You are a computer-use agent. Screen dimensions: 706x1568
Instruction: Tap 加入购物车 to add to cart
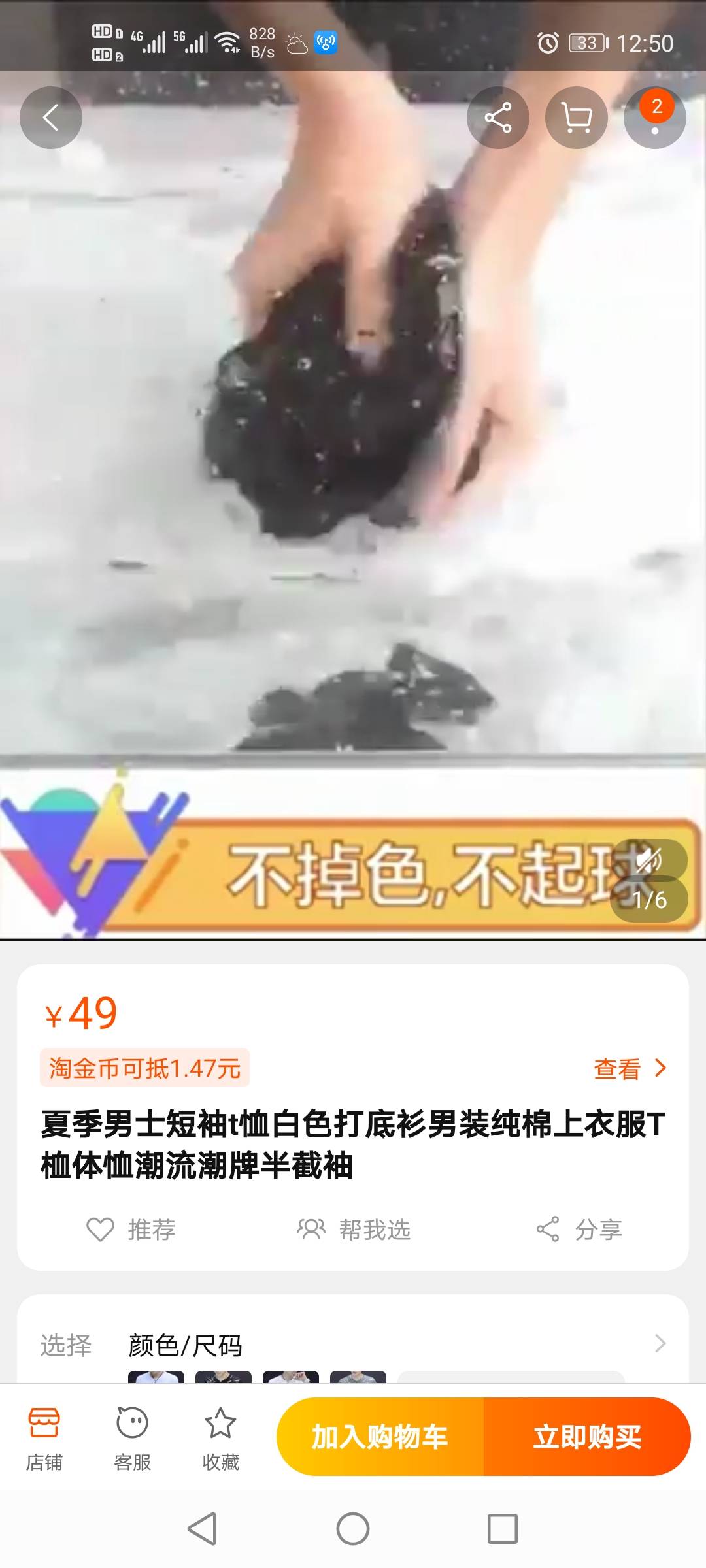pos(380,1437)
